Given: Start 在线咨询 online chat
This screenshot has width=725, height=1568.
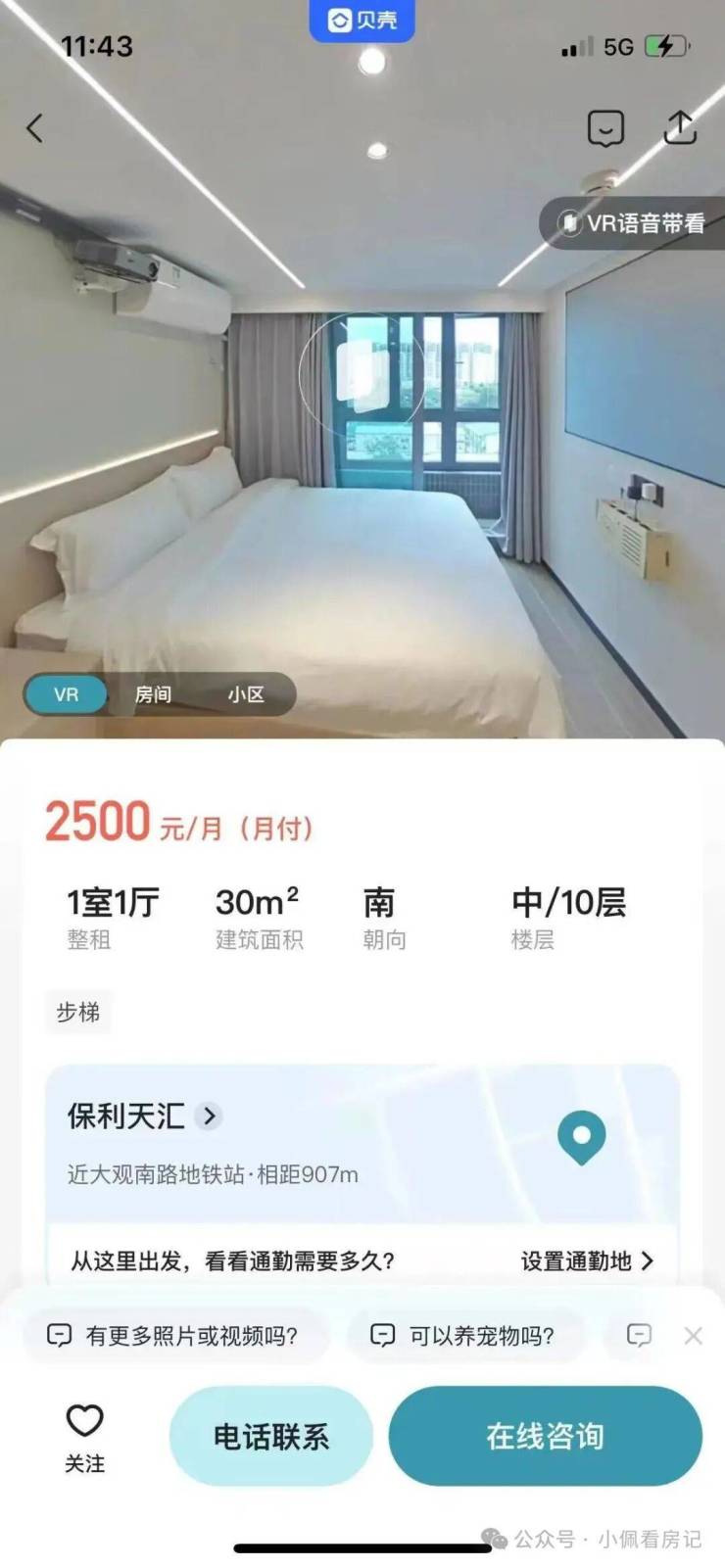Looking at the screenshot, I should pos(545,1437).
